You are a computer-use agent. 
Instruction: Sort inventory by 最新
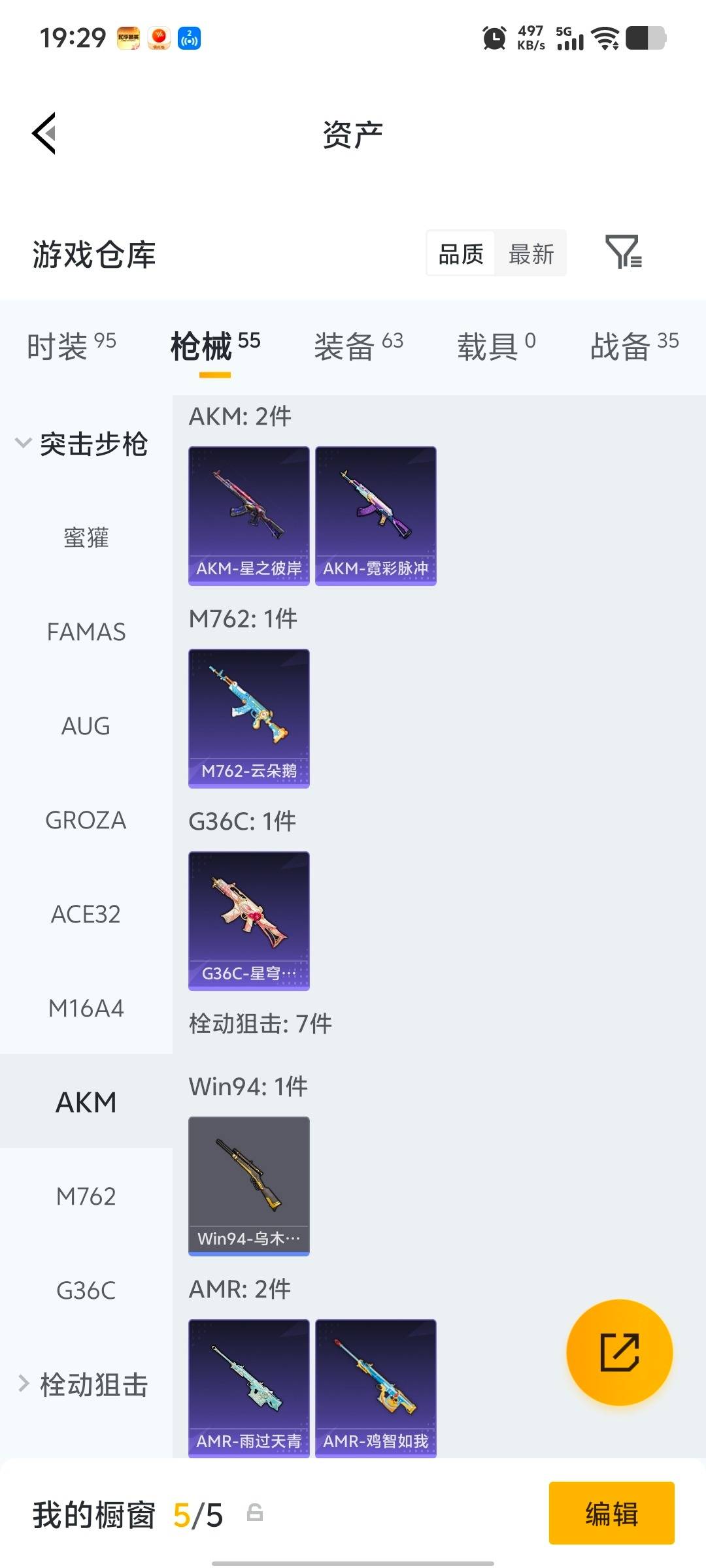pyautogui.click(x=531, y=253)
